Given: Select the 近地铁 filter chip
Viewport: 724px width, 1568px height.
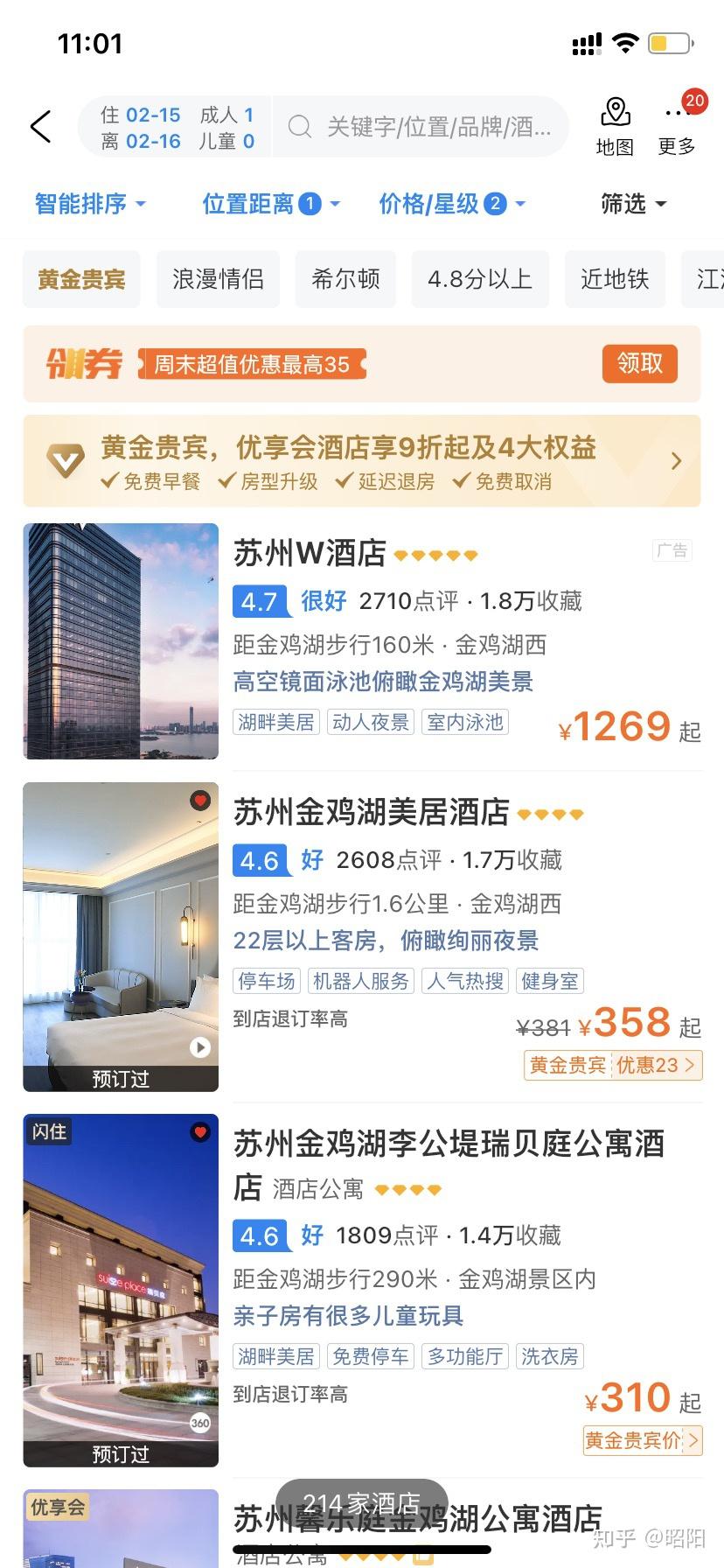Looking at the screenshot, I should point(615,279).
